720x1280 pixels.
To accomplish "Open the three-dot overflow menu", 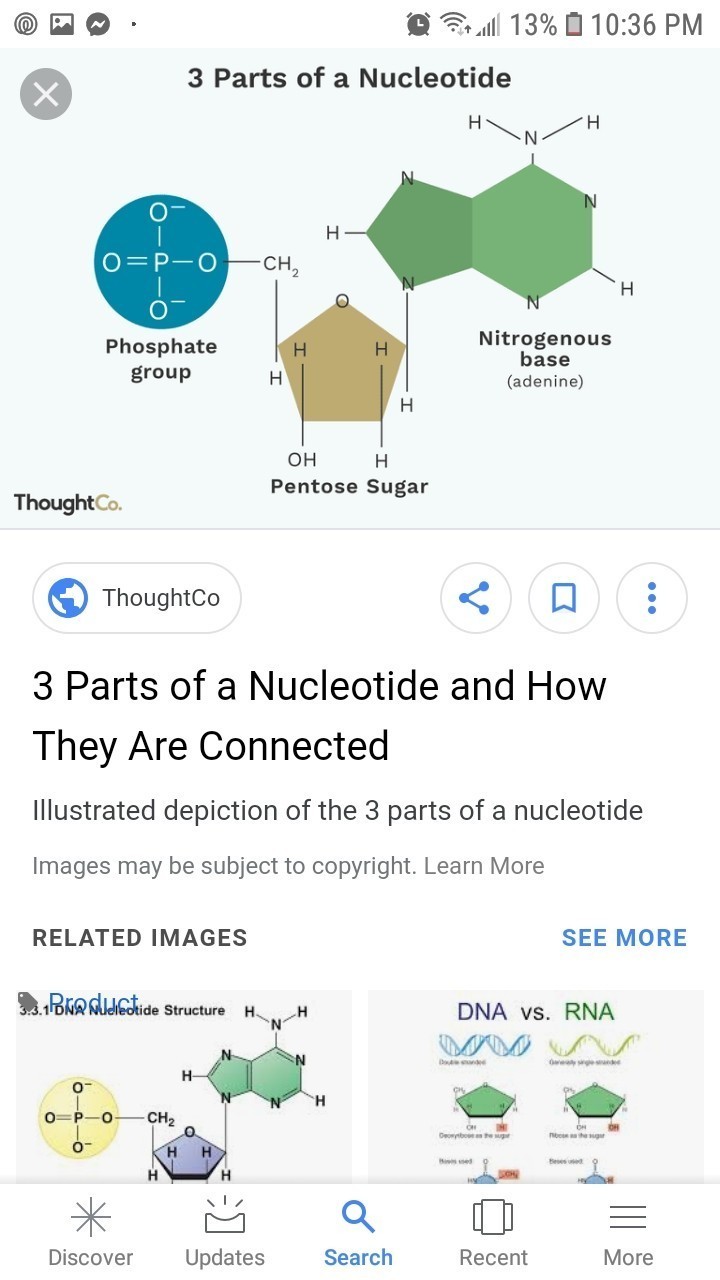I will [x=652, y=598].
